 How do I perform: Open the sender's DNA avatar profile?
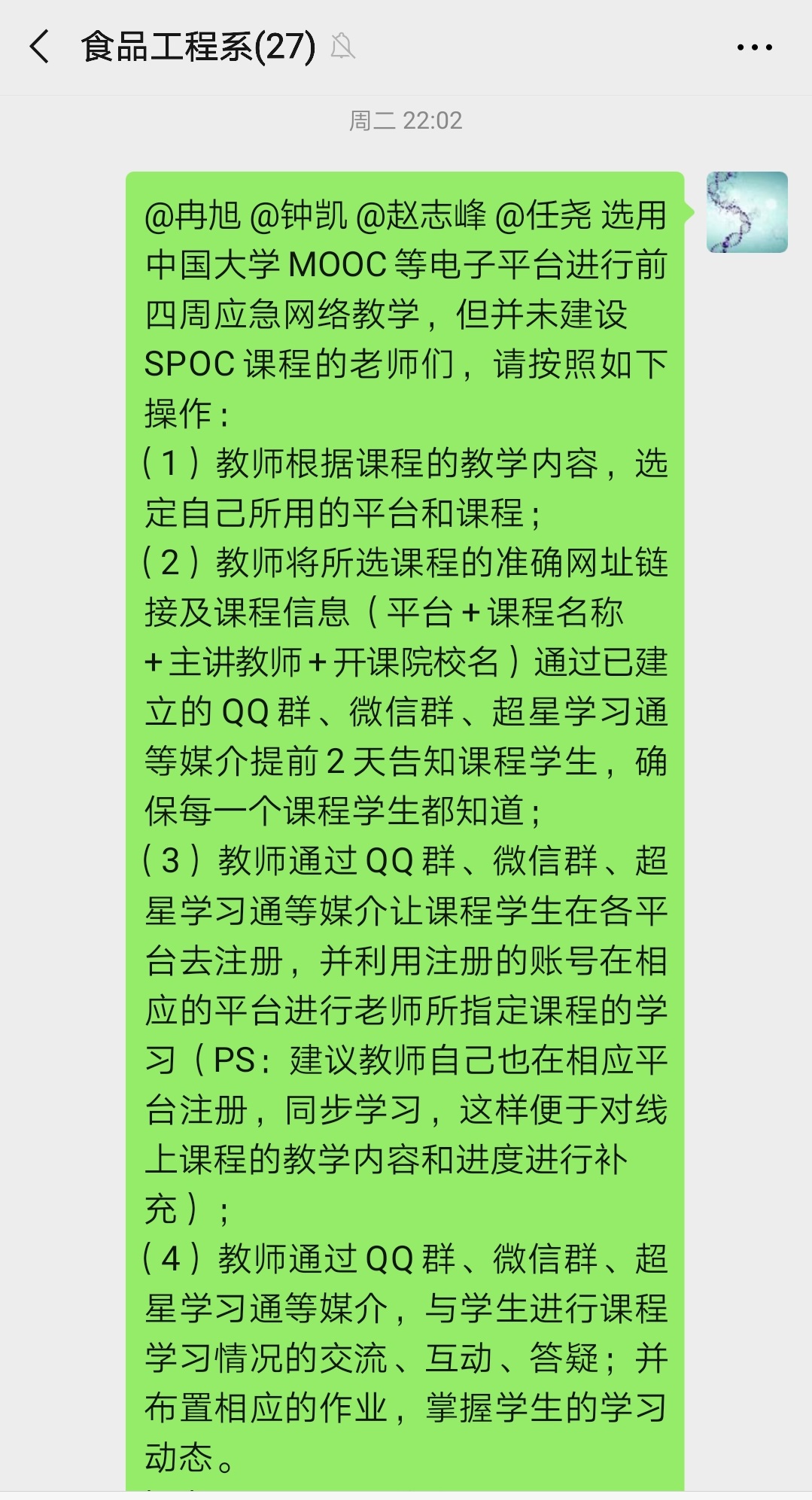tap(747, 212)
